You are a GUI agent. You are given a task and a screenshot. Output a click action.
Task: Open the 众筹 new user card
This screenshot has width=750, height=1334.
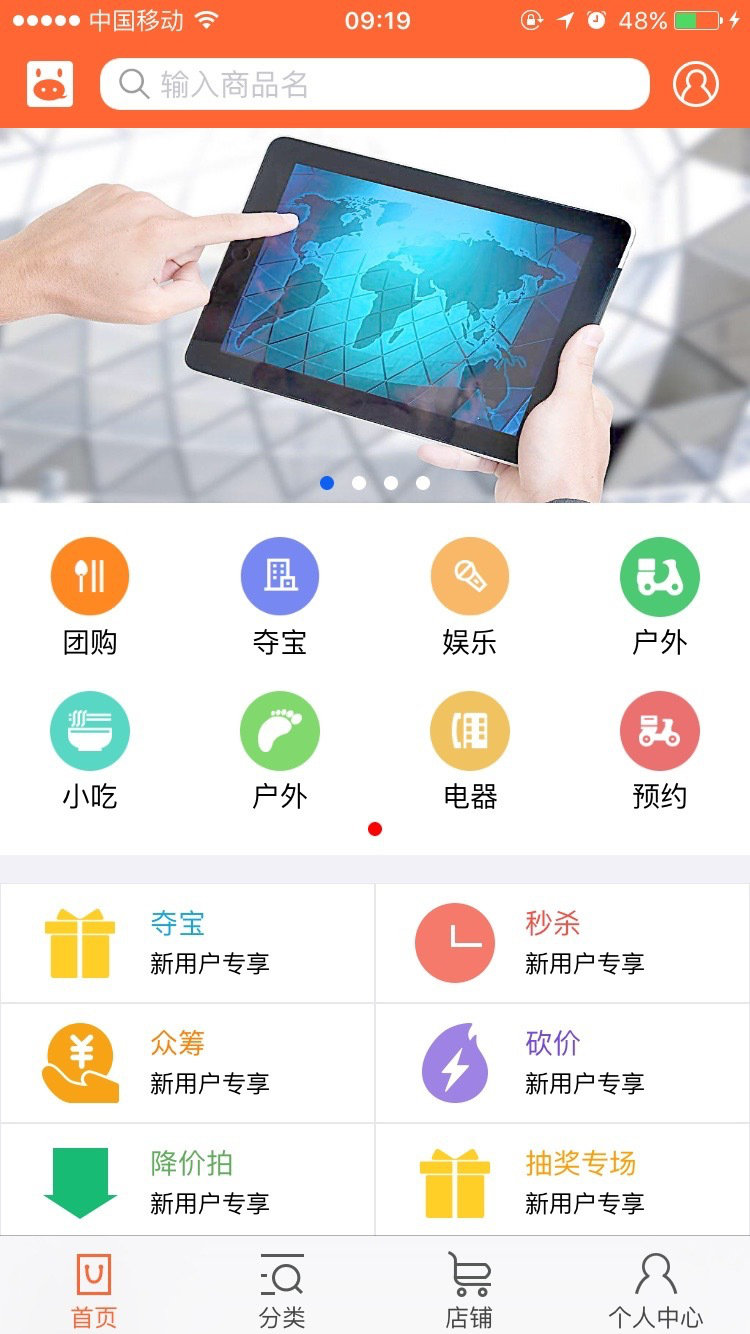click(x=188, y=1063)
